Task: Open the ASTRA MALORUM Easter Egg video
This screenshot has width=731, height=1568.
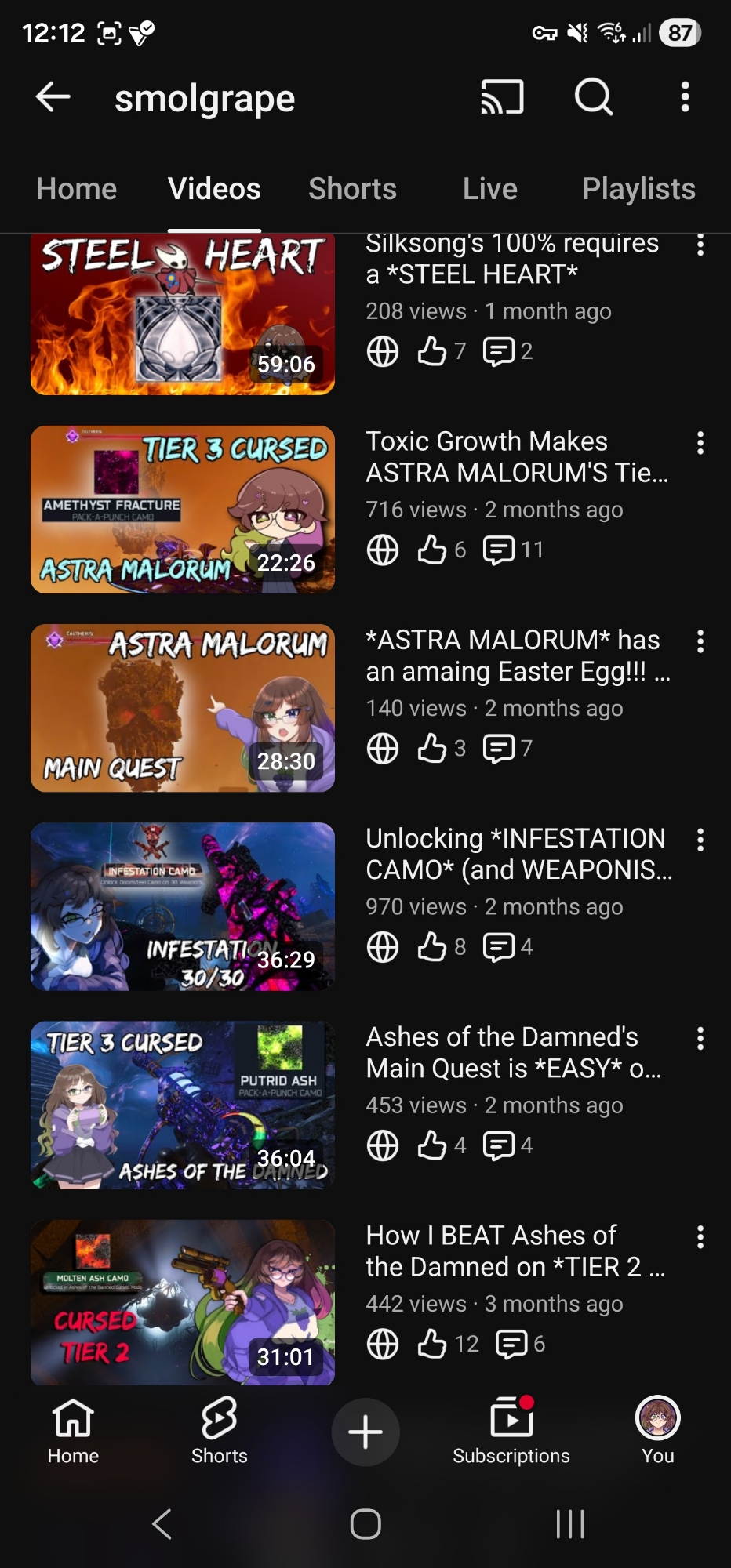Action: [x=183, y=708]
